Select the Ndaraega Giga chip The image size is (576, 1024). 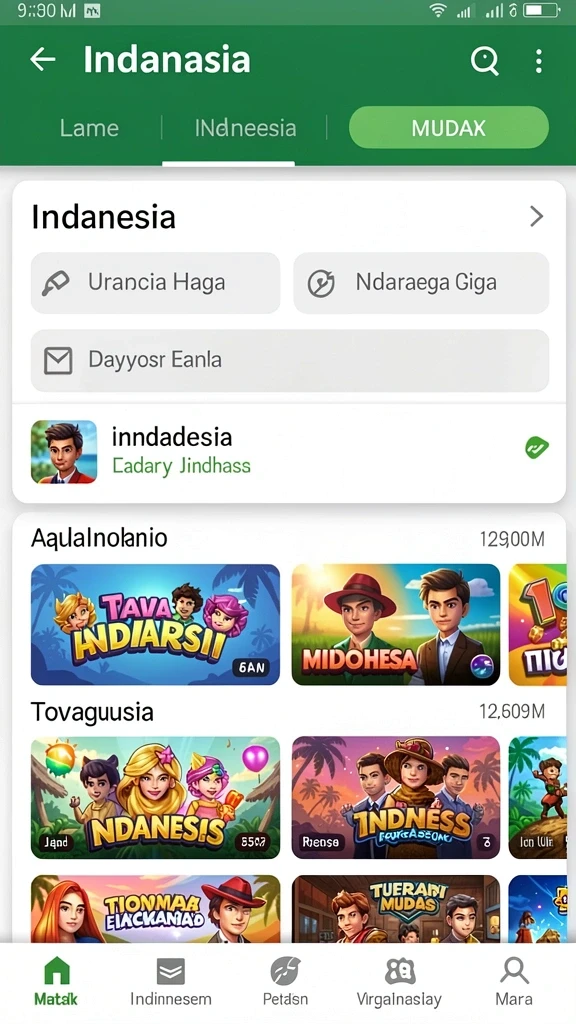coord(421,283)
